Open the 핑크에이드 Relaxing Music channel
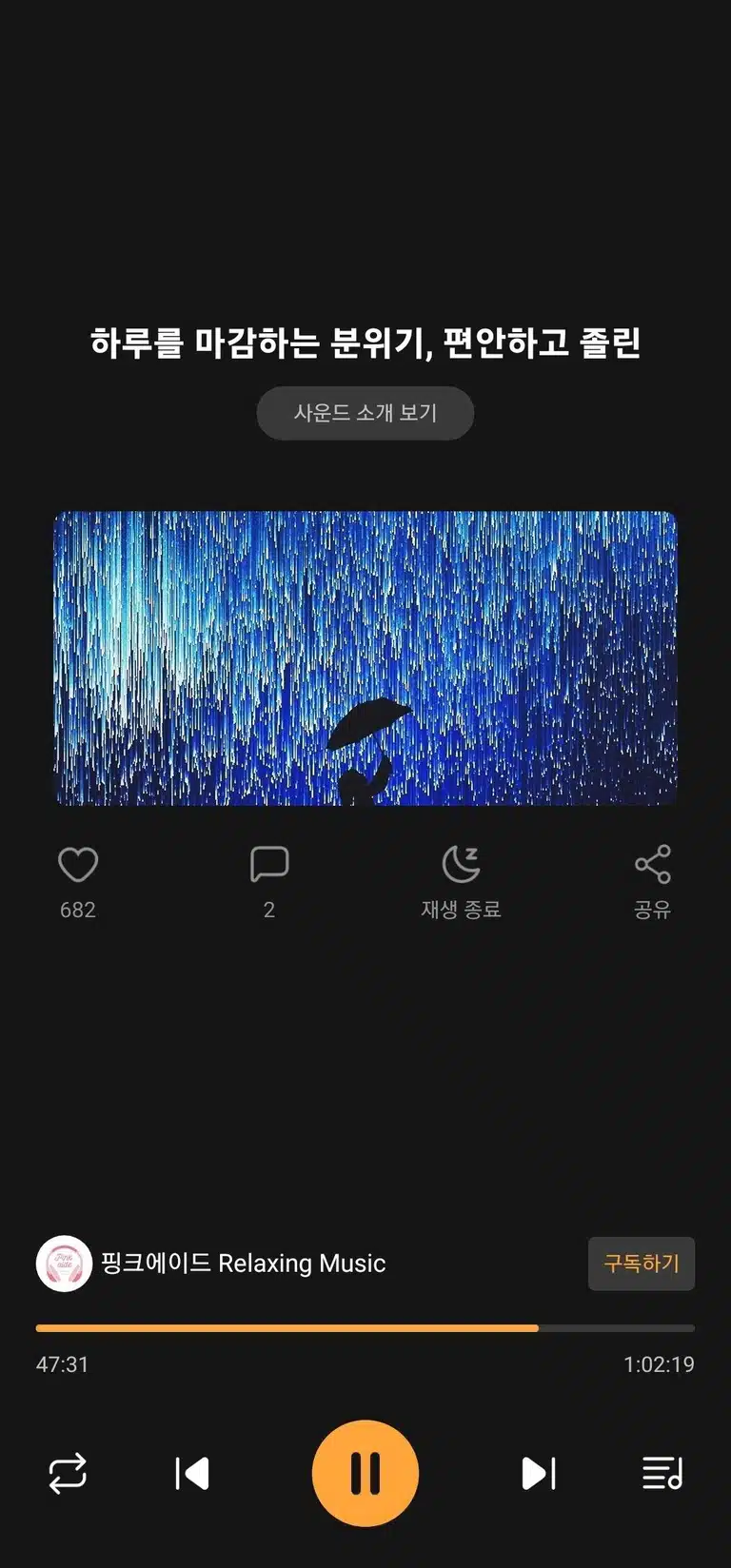Screen dimensions: 731x1568 tap(211, 1264)
